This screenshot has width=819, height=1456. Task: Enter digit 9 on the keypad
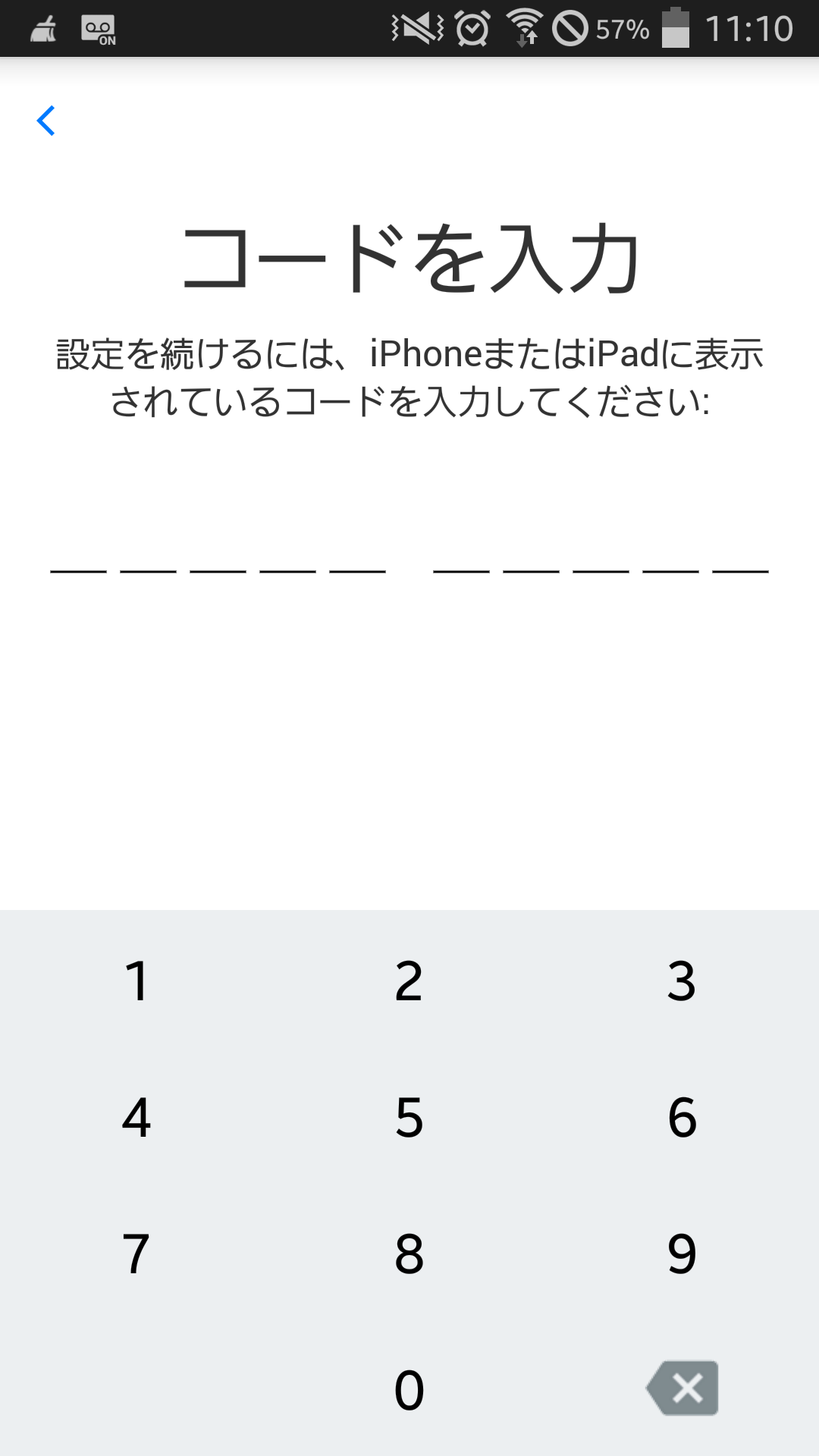682,1253
